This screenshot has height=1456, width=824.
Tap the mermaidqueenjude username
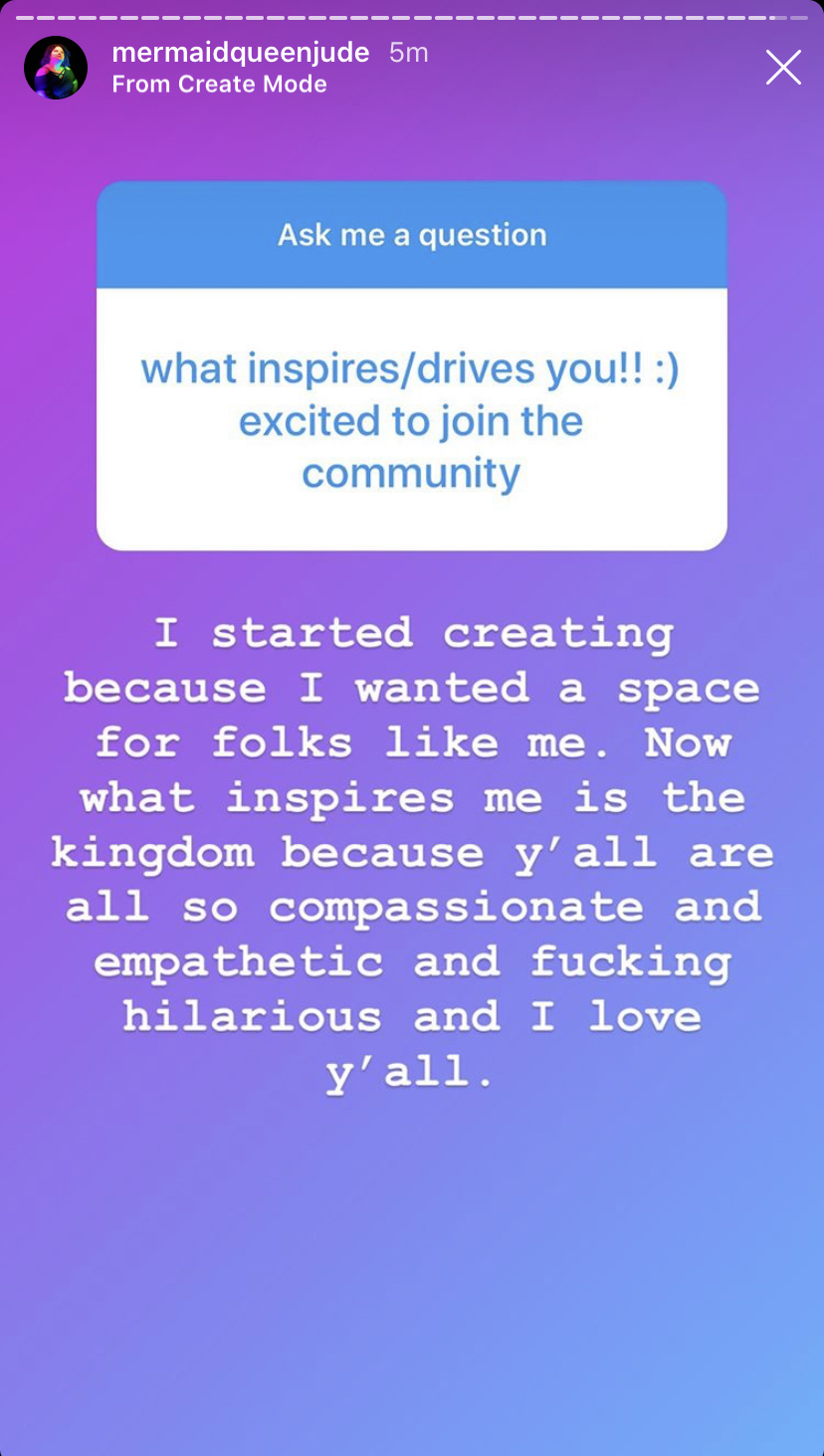[241, 53]
